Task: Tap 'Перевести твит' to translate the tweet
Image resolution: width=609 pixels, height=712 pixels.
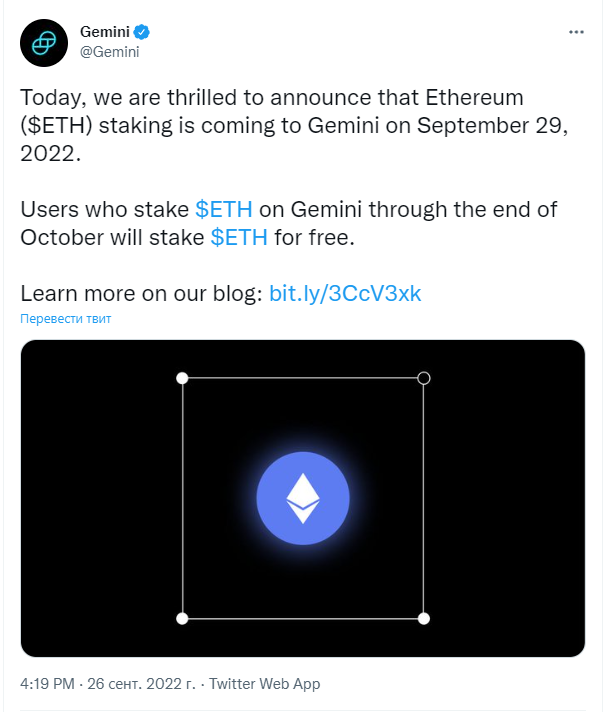Action: coord(65,319)
